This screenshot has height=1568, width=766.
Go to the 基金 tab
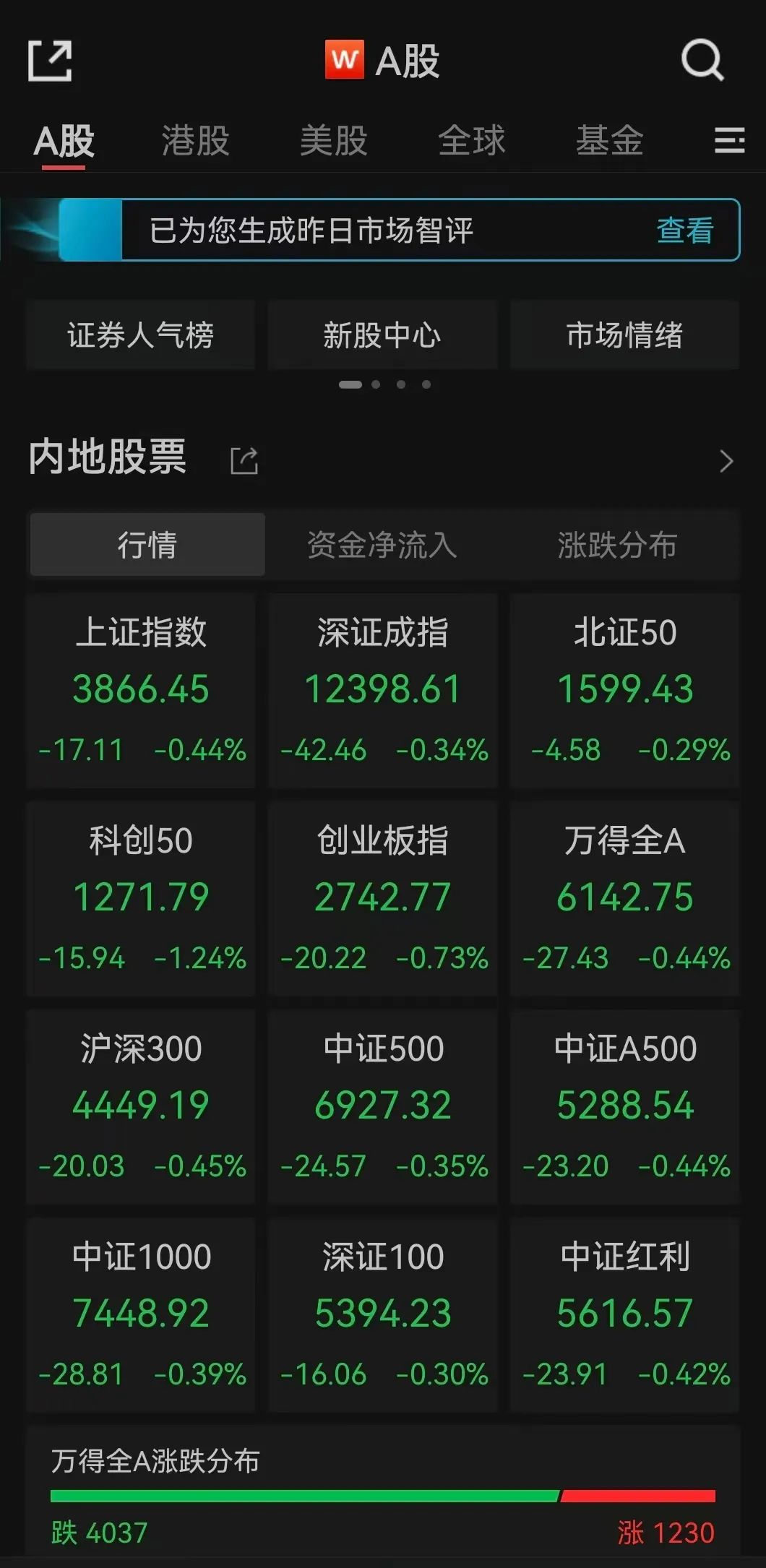609,140
